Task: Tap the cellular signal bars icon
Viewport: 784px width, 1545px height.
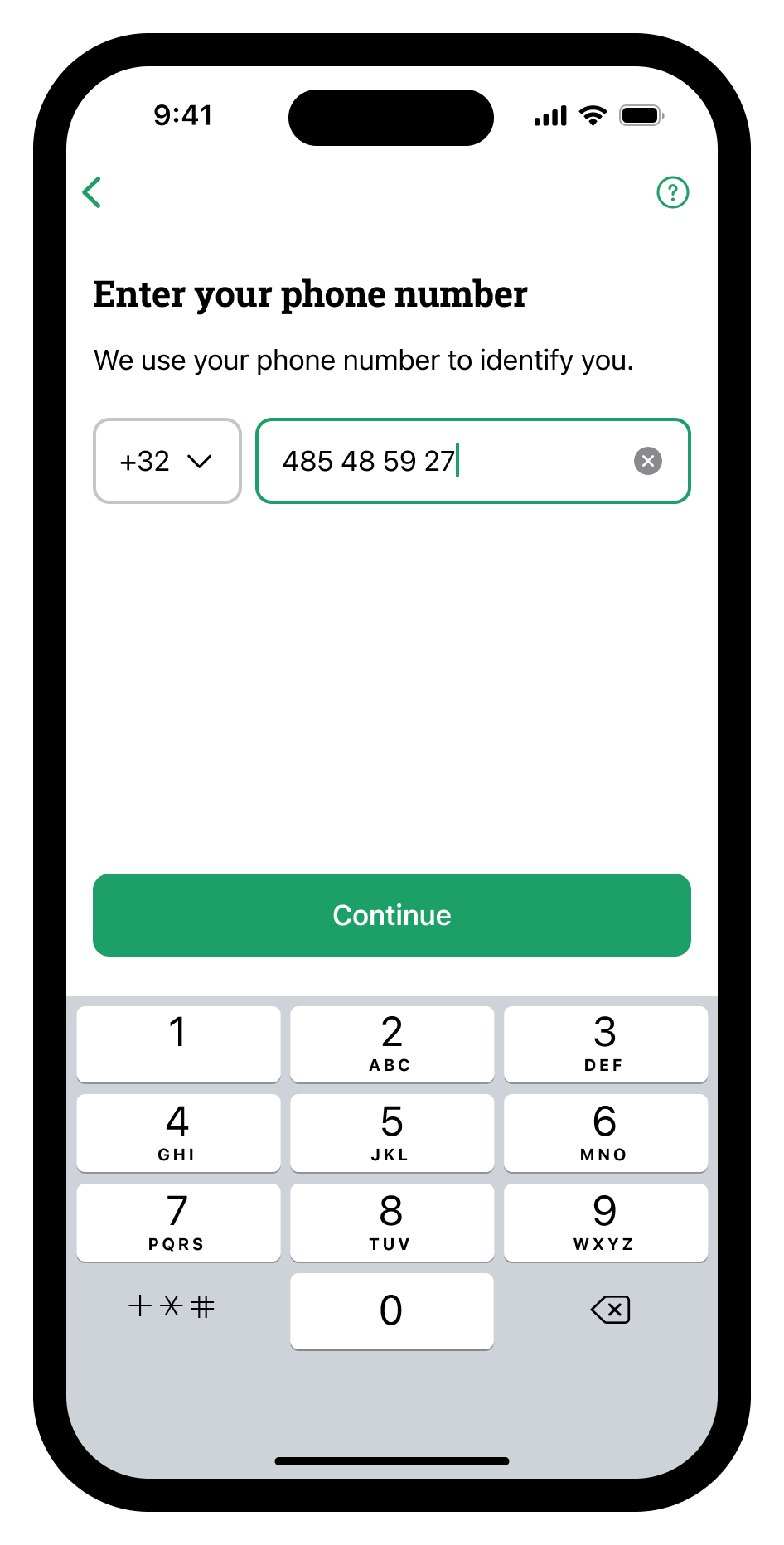Action: pyautogui.click(x=549, y=116)
